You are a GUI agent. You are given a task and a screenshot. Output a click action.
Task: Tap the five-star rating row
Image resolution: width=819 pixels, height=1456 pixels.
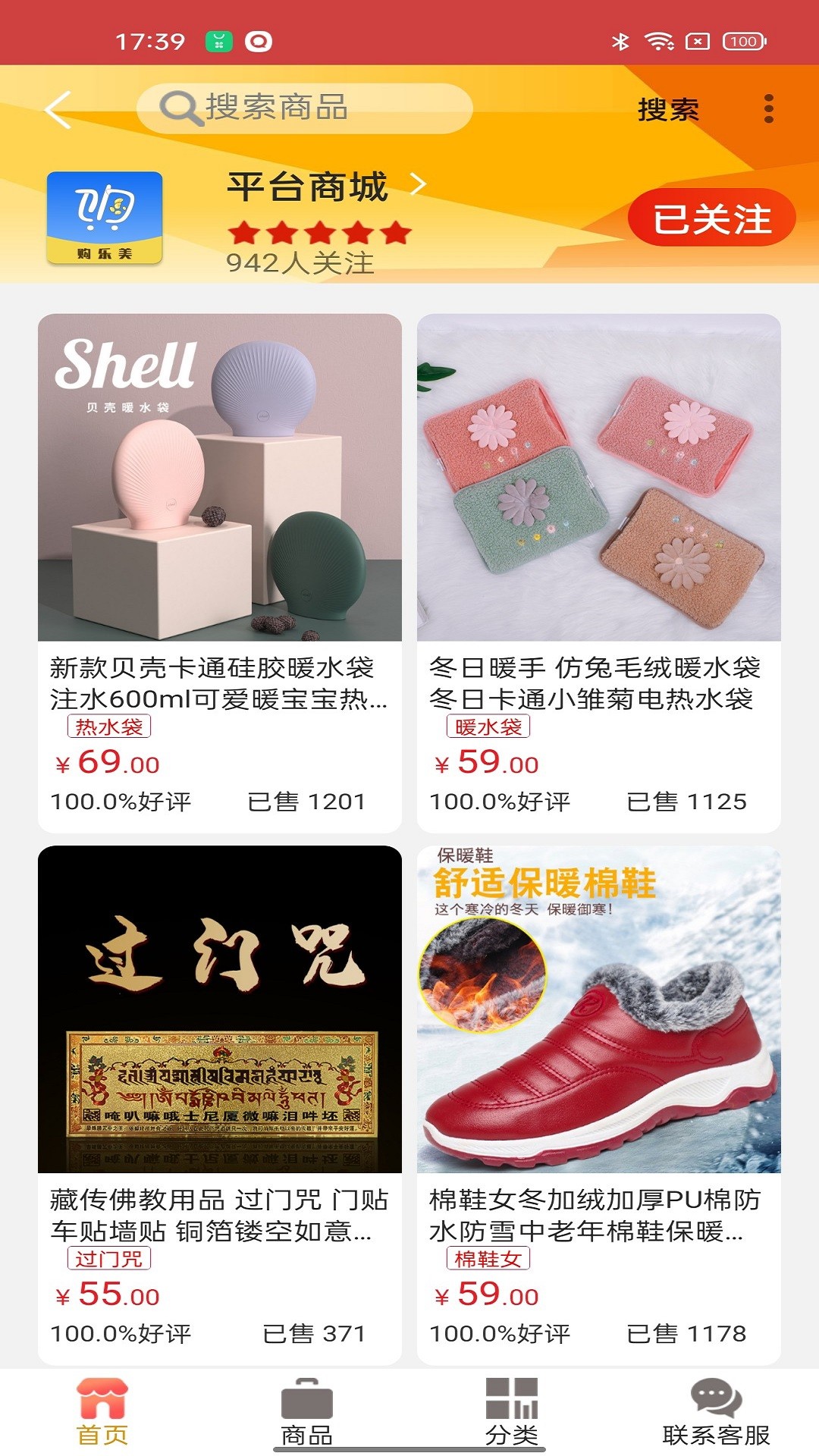click(x=318, y=232)
